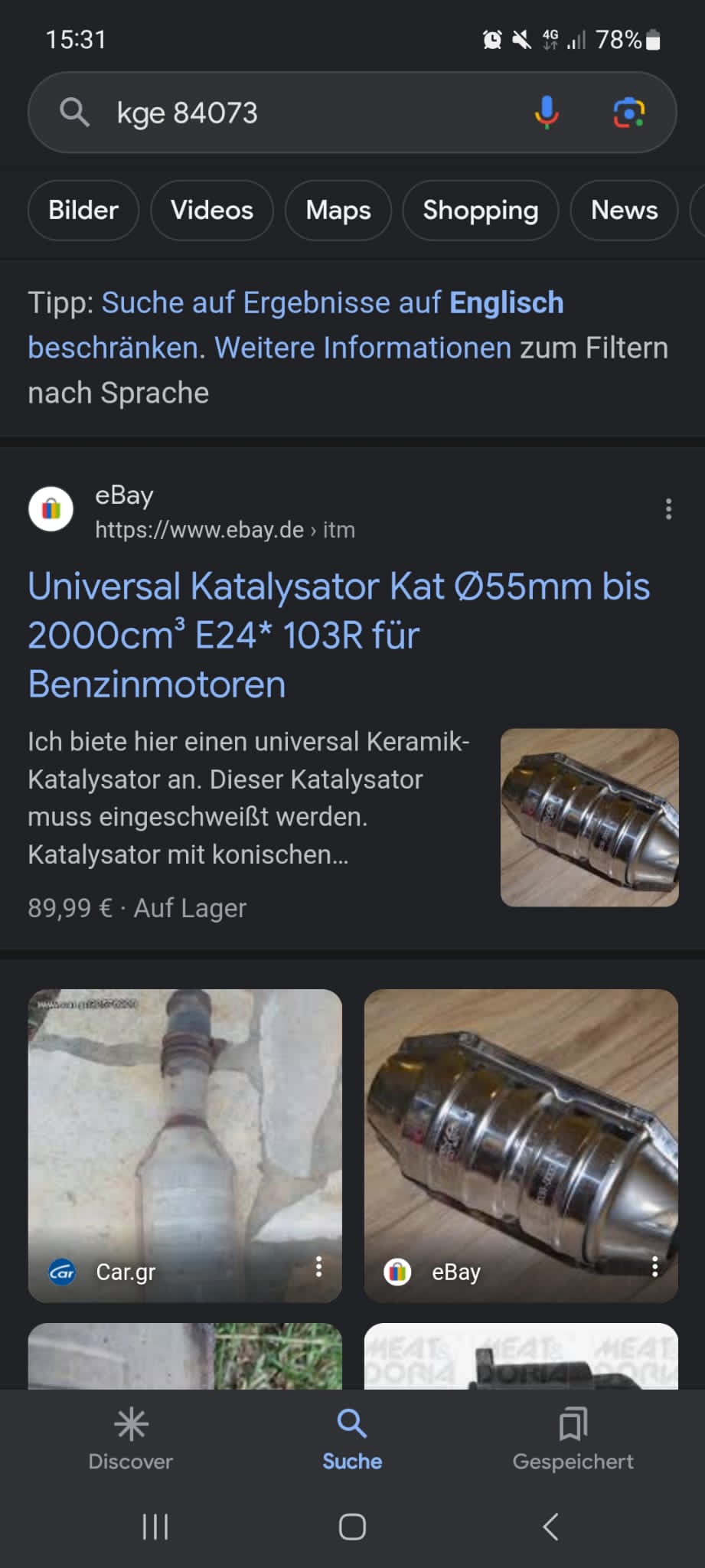Open the options menu on Car.gr image

[318, 1267]
